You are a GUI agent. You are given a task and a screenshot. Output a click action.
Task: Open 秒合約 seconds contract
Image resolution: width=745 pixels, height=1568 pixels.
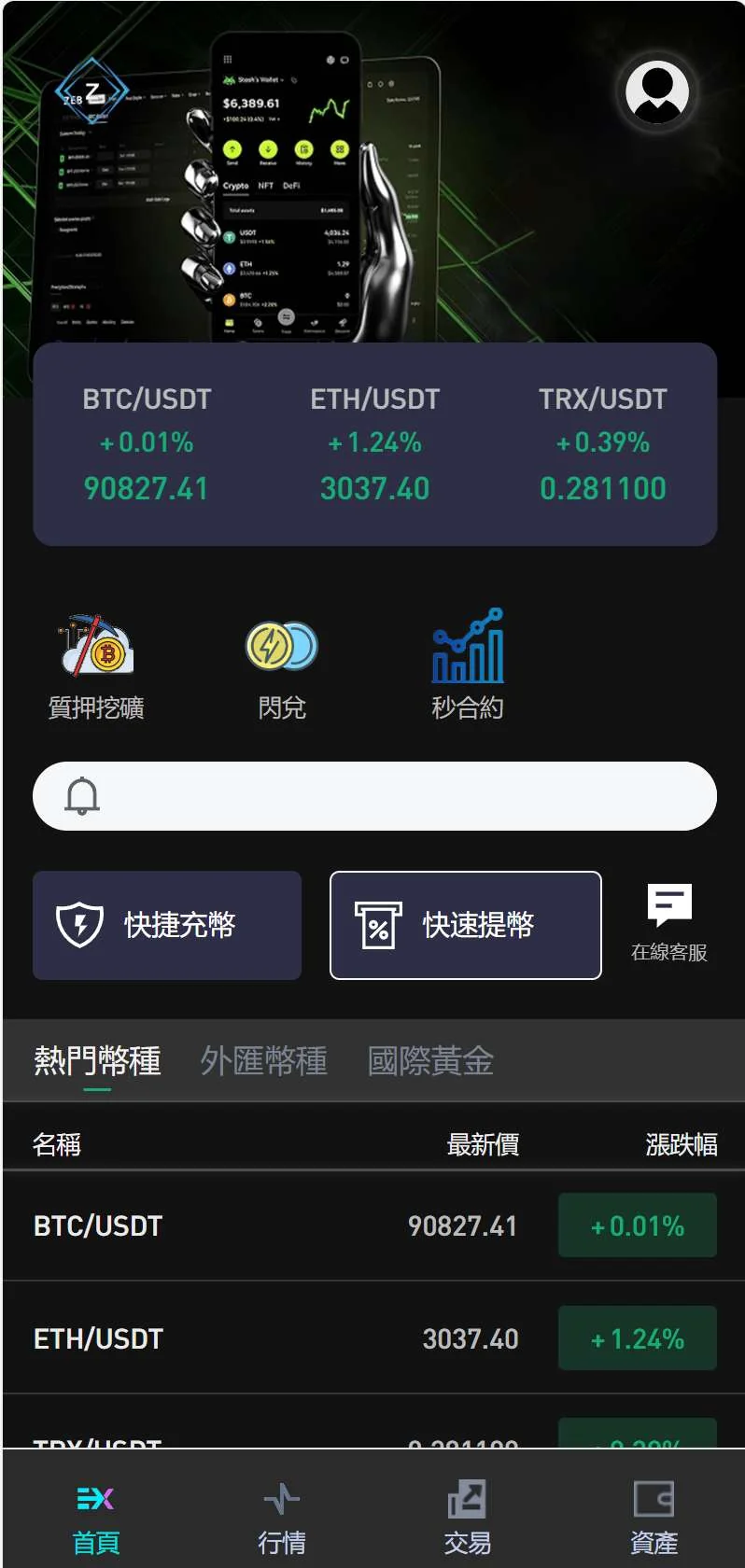click(468, 666)
